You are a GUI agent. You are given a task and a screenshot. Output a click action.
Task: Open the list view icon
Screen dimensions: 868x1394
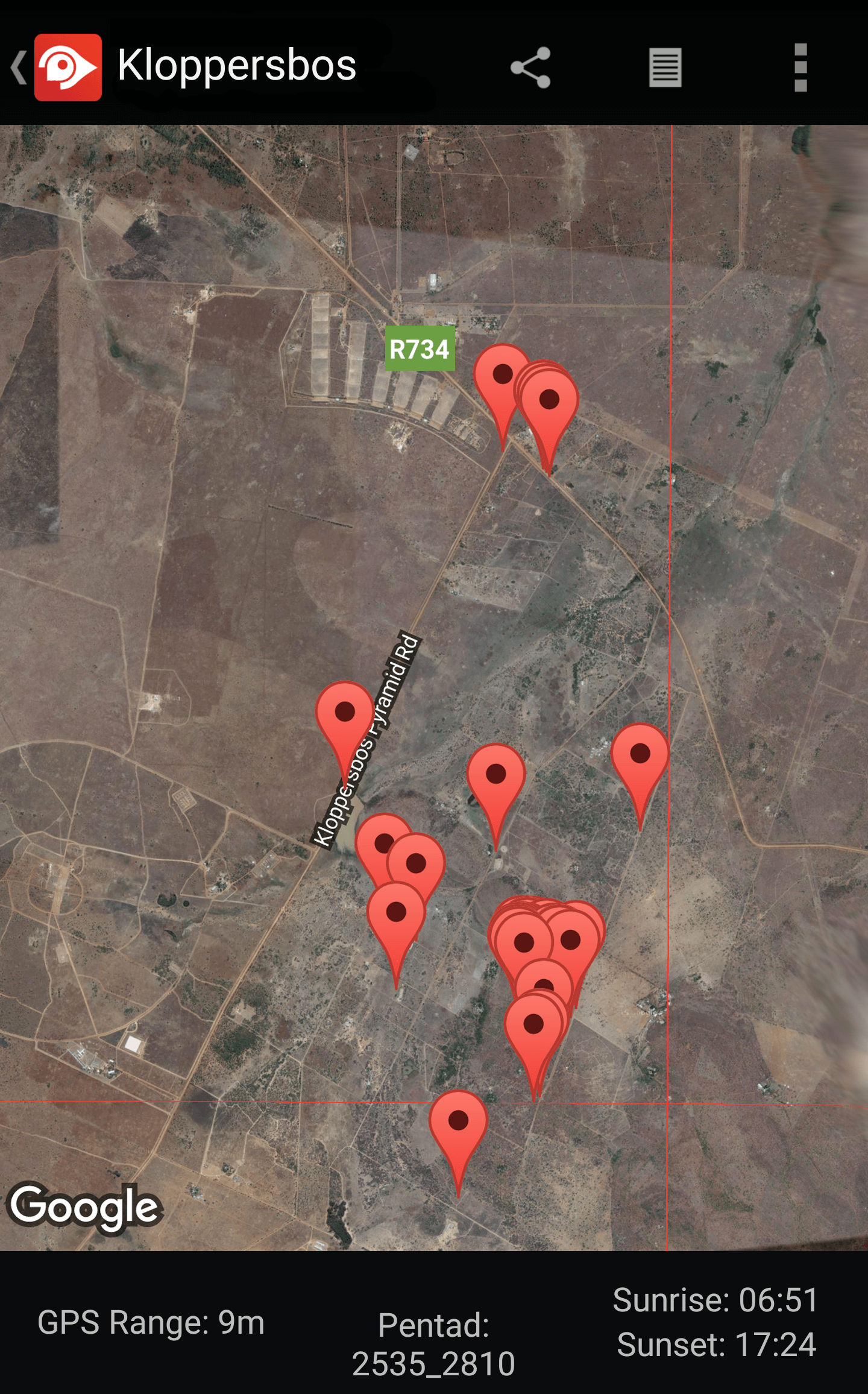point(665,67)
